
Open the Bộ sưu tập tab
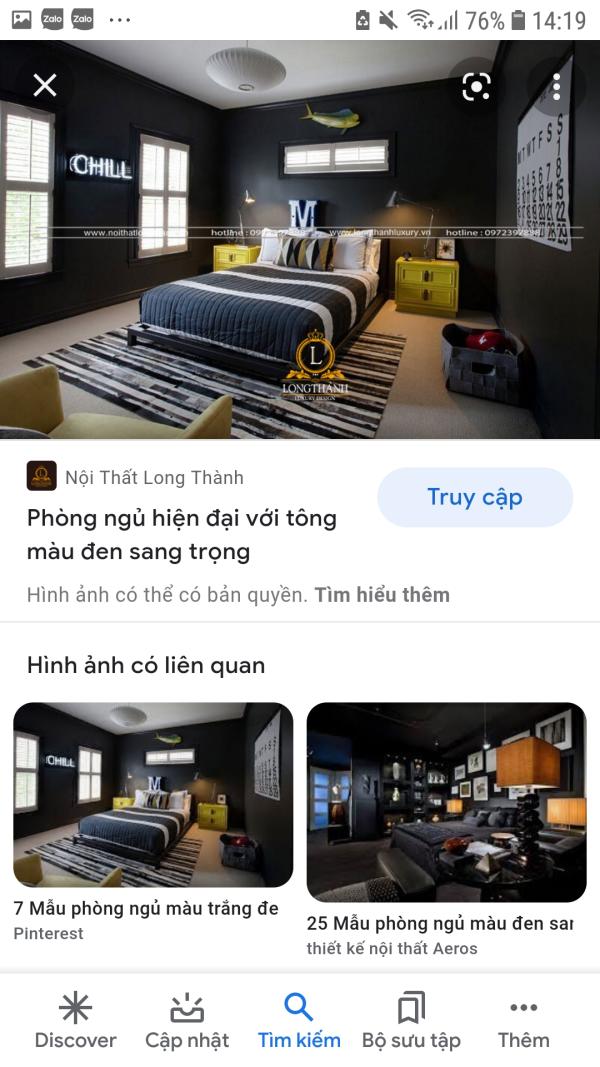coord(411,1020)
